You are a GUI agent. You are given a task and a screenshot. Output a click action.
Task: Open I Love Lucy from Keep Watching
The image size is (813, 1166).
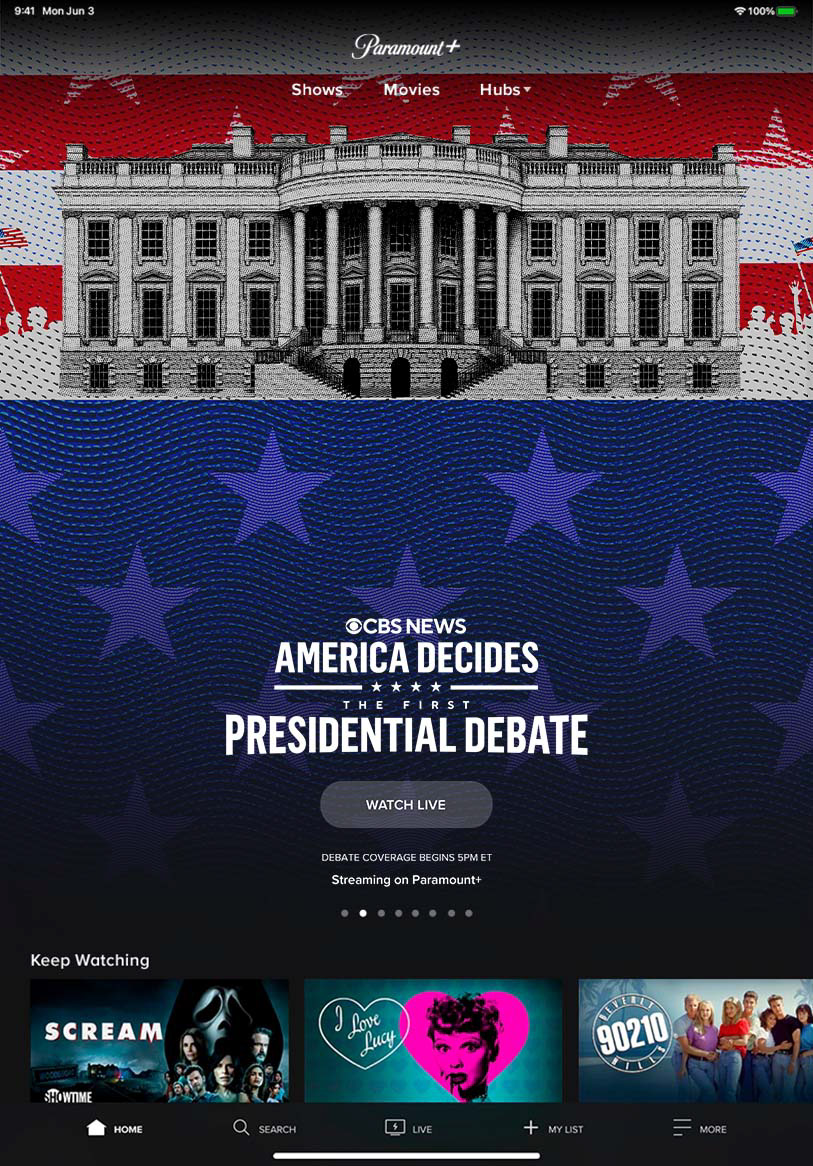click(x=433, y=1040)
